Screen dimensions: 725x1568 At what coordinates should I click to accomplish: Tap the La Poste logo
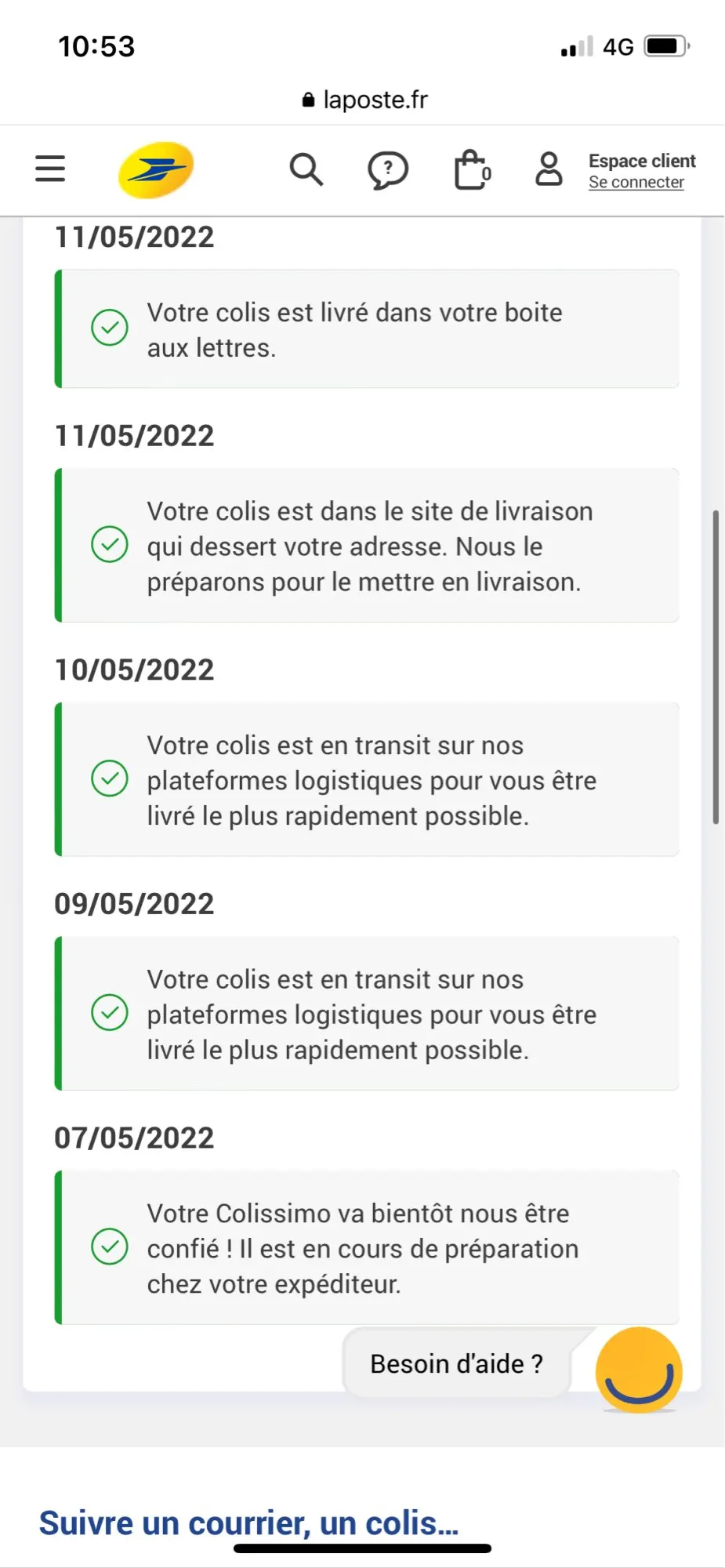[156, 169]
